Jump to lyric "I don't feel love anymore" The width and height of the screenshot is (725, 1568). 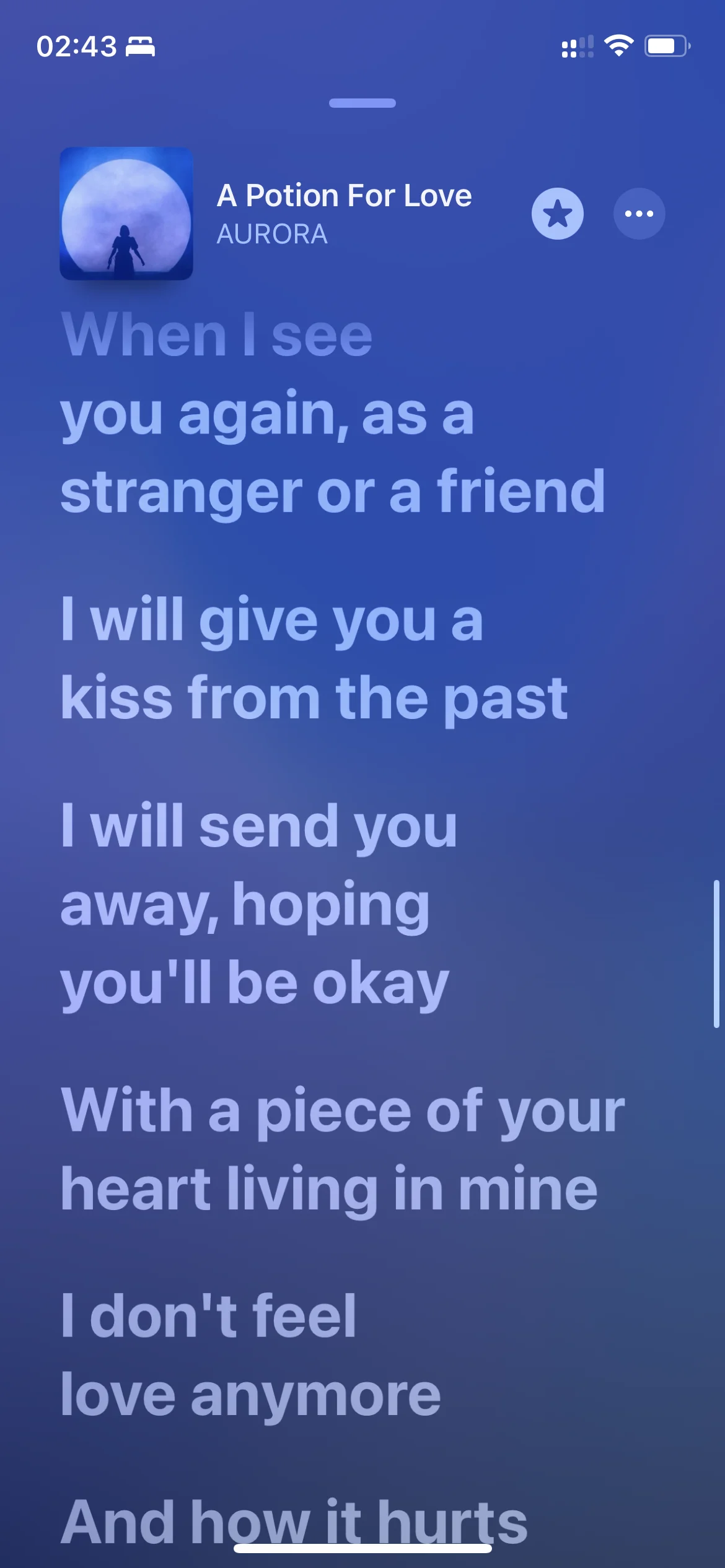(x=250, y=1356)
